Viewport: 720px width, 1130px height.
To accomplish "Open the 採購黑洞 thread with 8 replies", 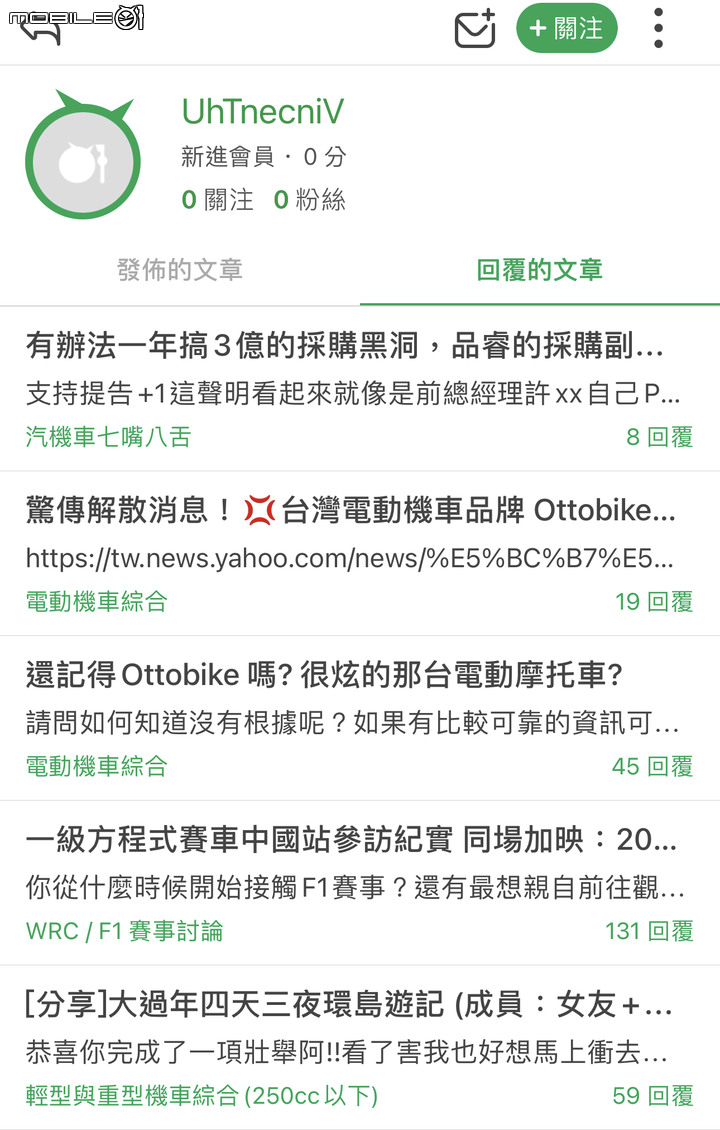I will [x=345, y=346].
